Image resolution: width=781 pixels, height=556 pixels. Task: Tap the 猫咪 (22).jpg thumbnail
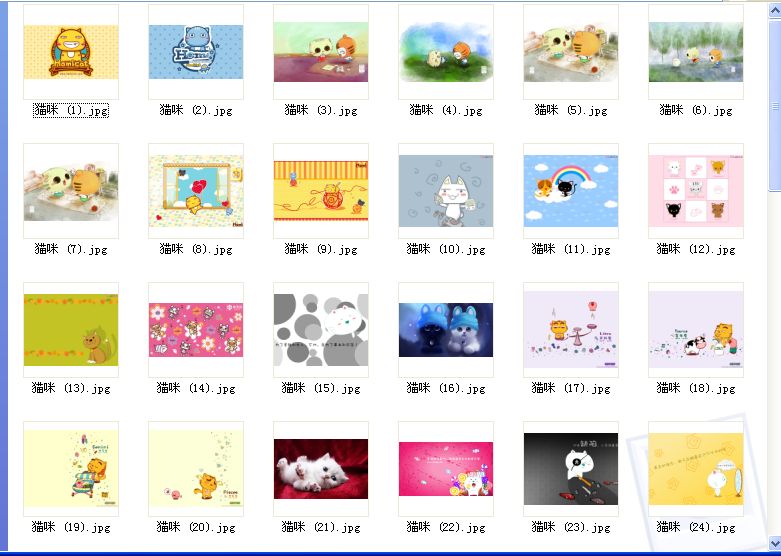(x=446, y=469)
